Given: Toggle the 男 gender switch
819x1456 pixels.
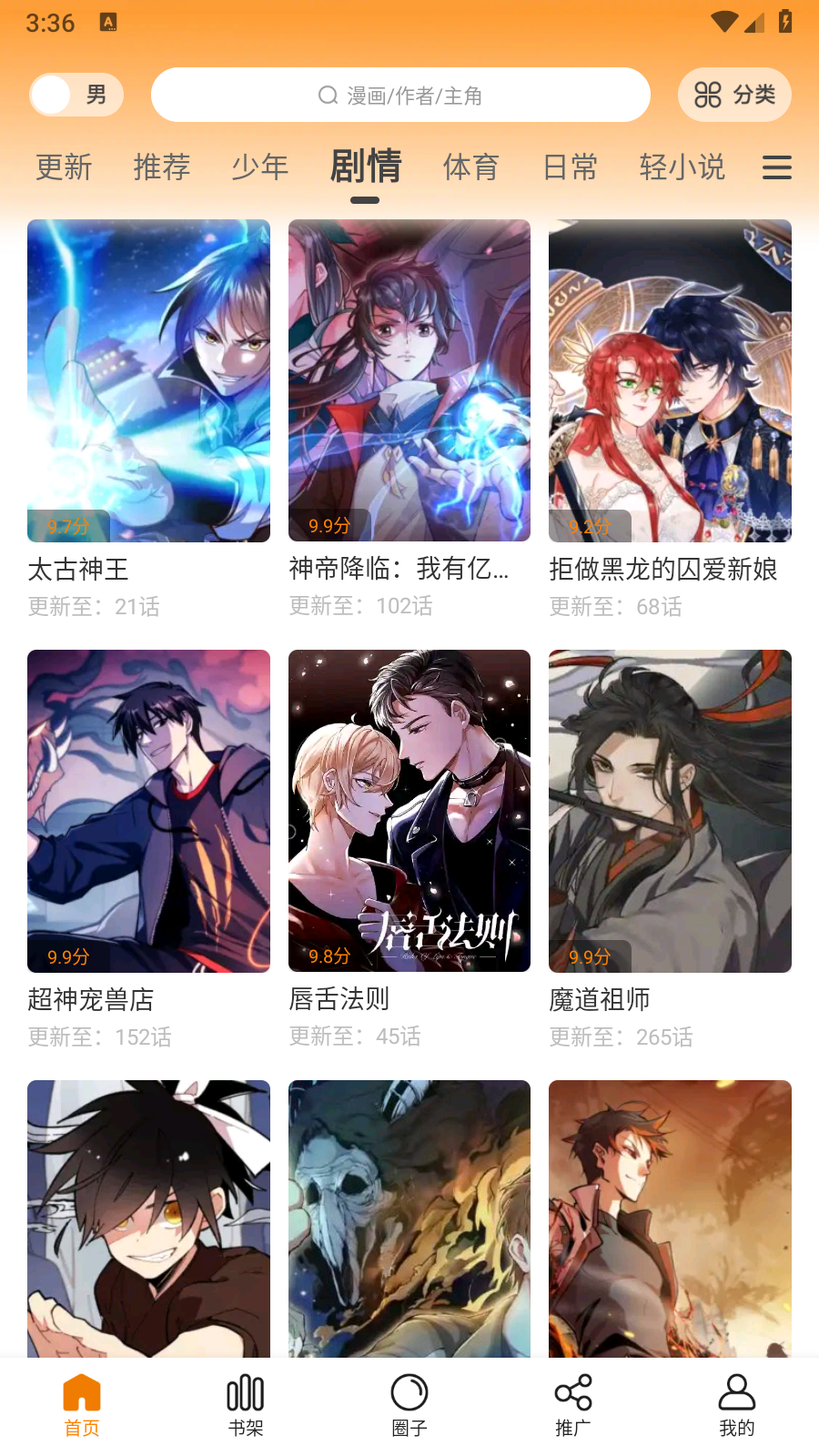Looking at the screenshot, I should point(76,95).
